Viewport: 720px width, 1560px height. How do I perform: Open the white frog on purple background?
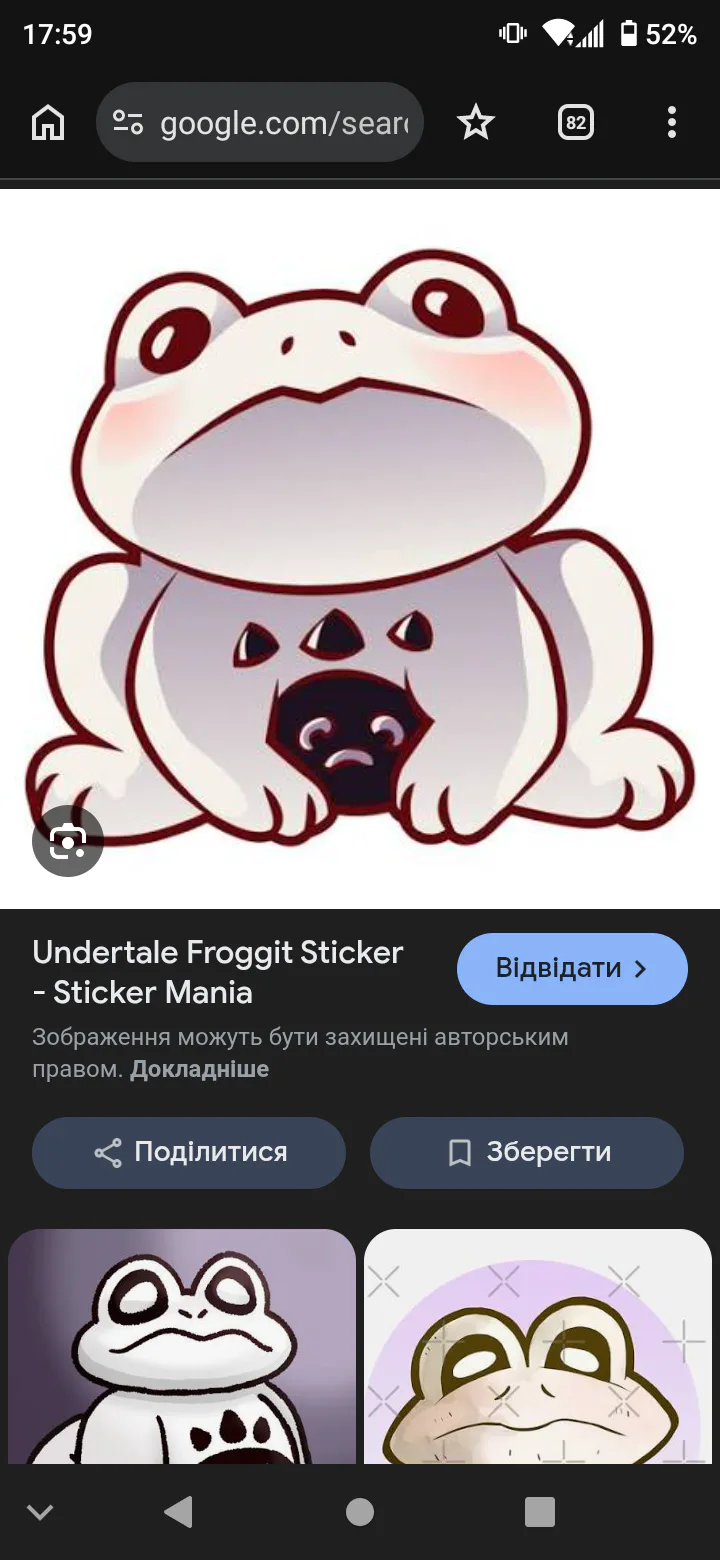[182, 1346]
